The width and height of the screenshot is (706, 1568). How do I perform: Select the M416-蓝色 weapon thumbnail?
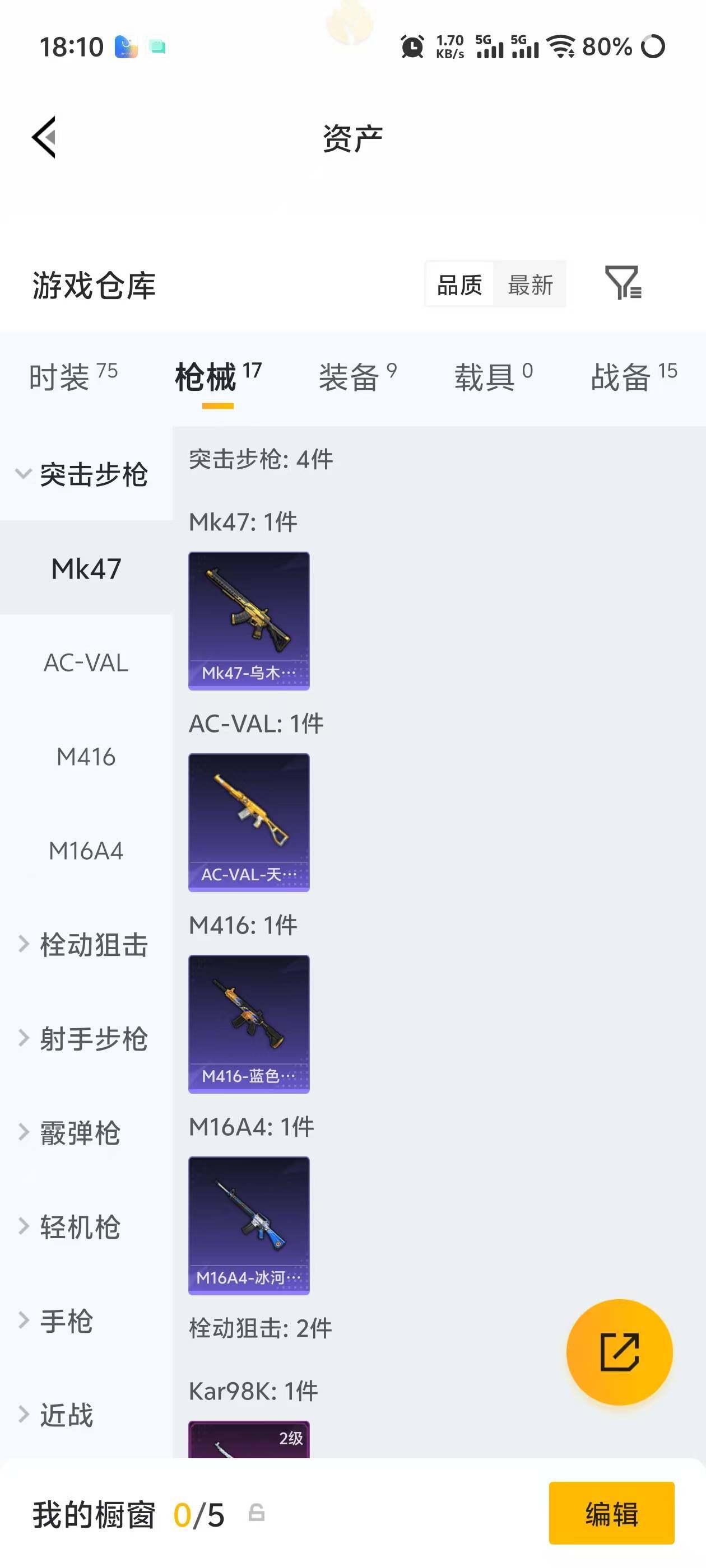tap(249, 1024)
